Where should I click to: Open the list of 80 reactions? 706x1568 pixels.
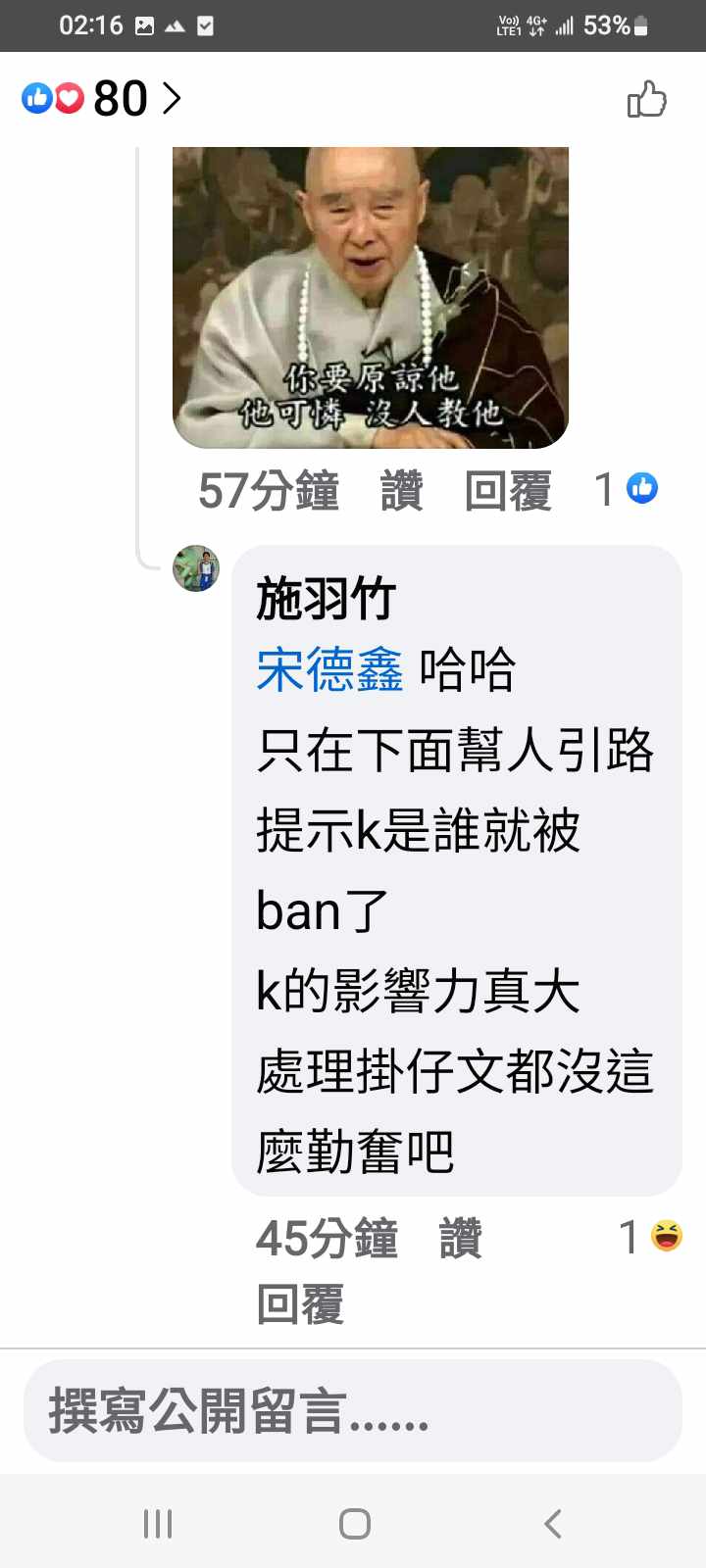pos(102,98)
